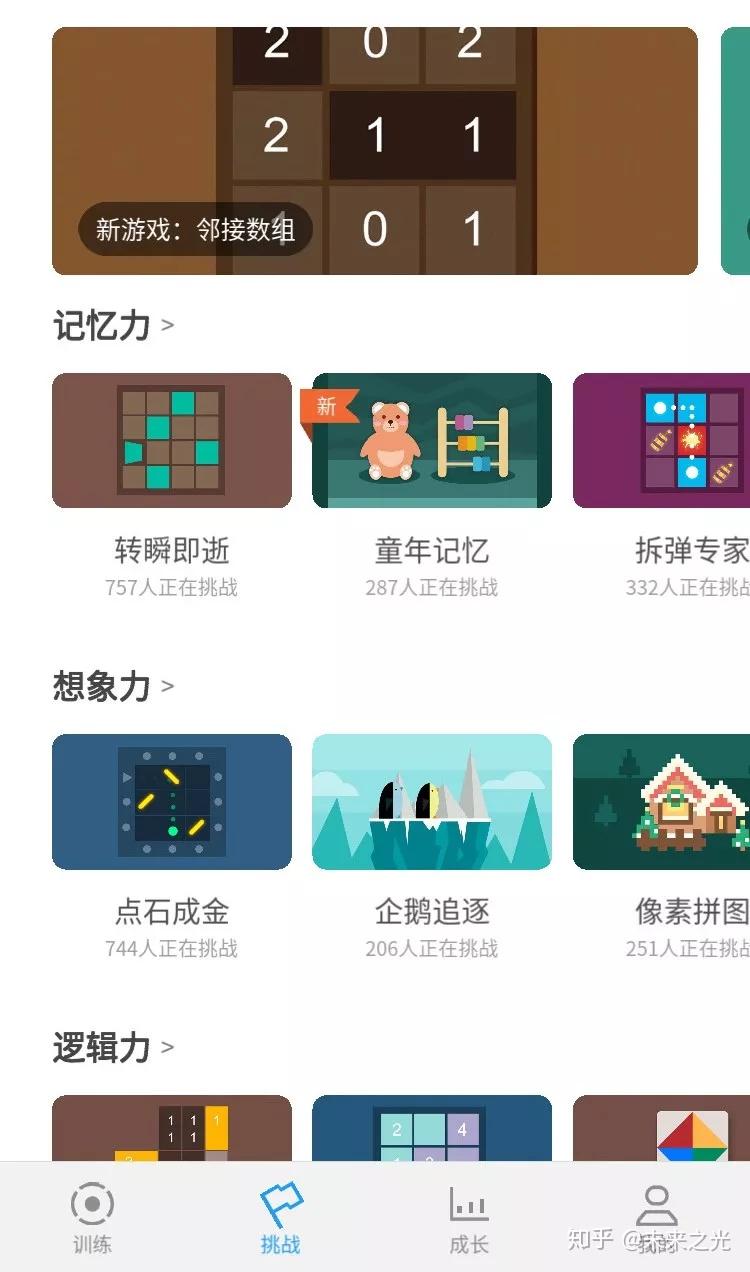Open the 拆弹专家 game

coord(662,441)
